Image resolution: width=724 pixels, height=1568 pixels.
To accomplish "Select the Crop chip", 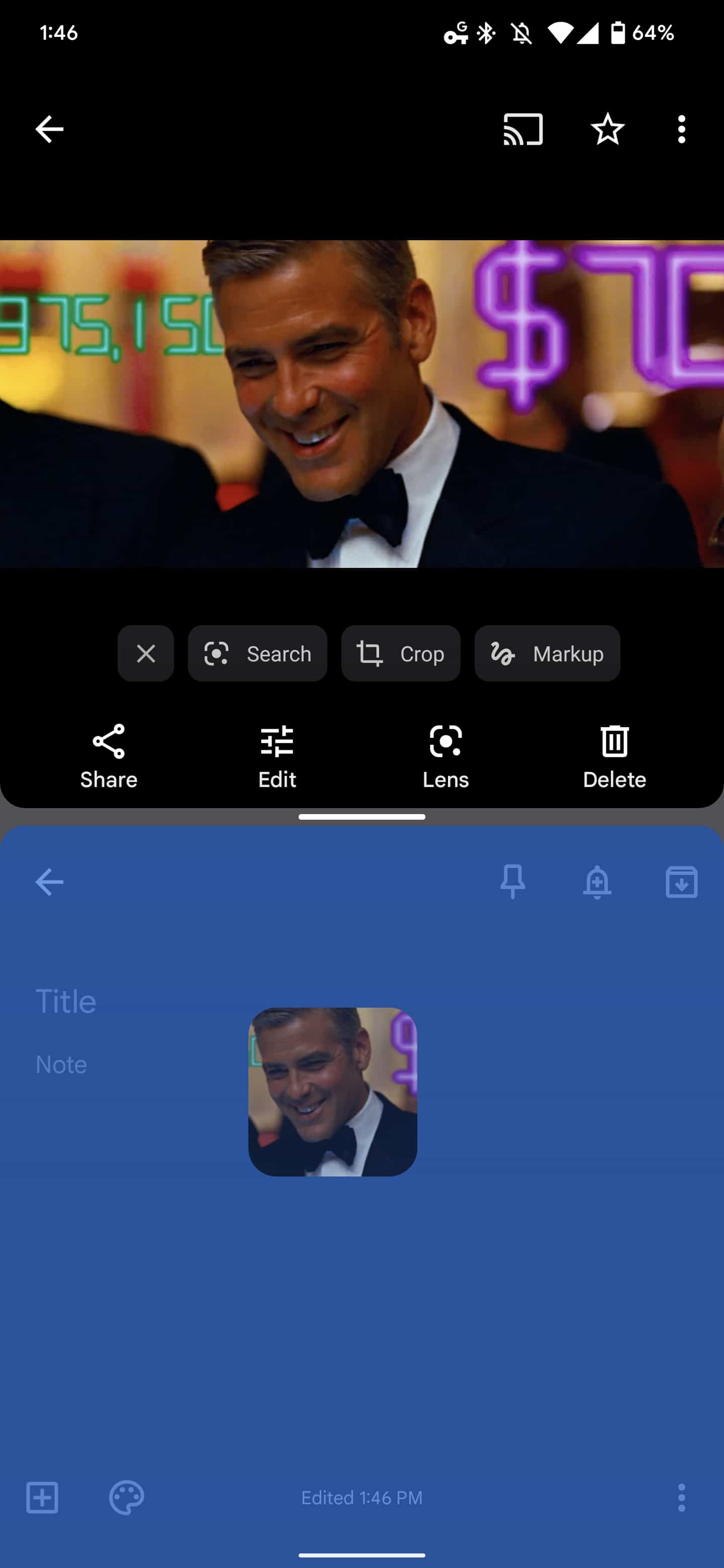I will tap(400, 654).
